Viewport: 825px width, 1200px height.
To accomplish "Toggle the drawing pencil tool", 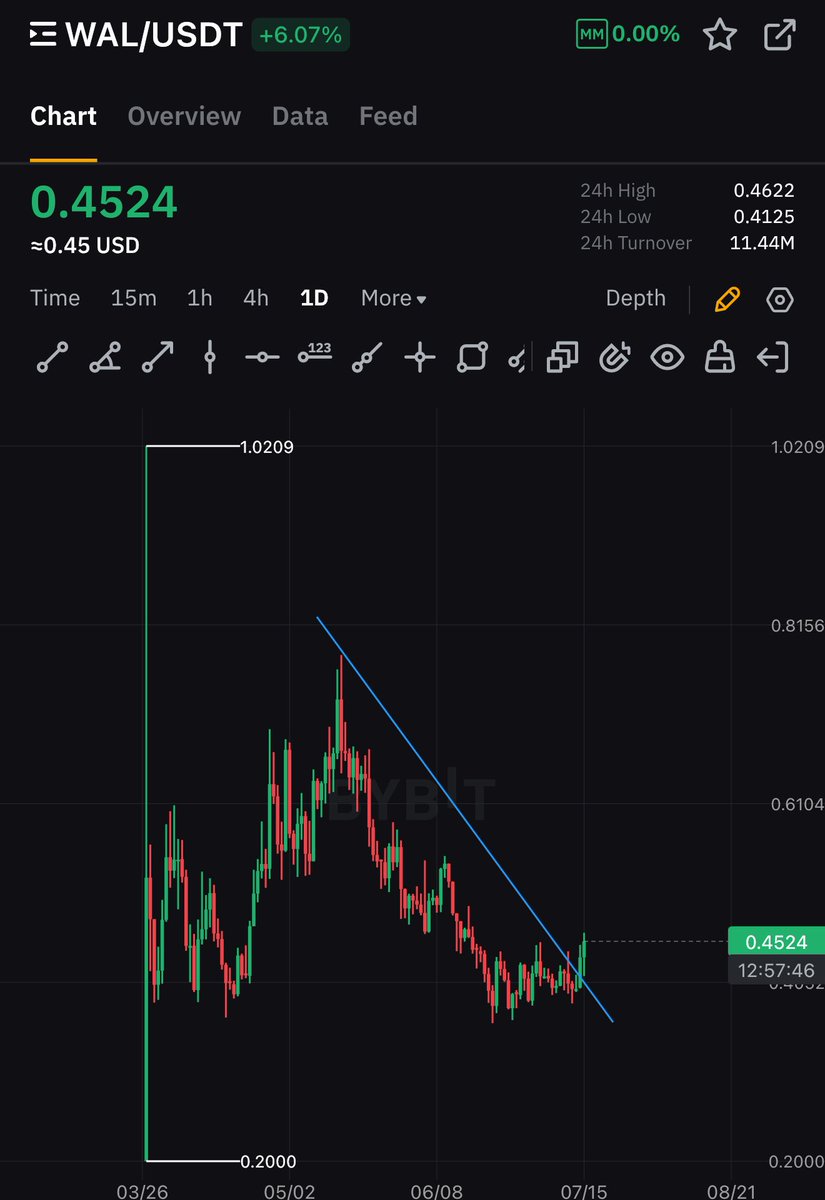I will 727,298.
